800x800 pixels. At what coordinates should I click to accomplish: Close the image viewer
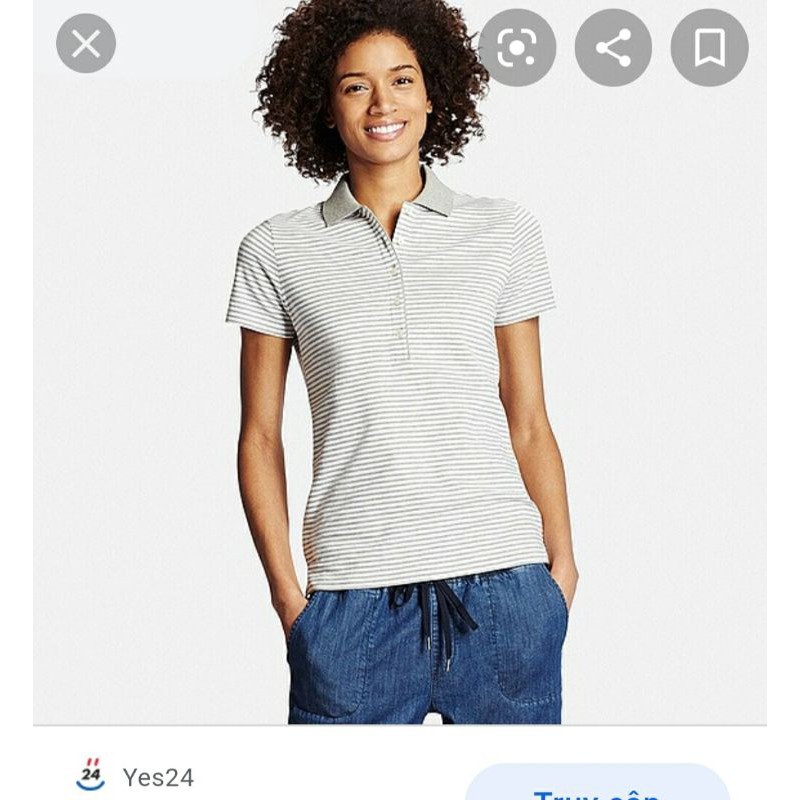pos(86,44)
